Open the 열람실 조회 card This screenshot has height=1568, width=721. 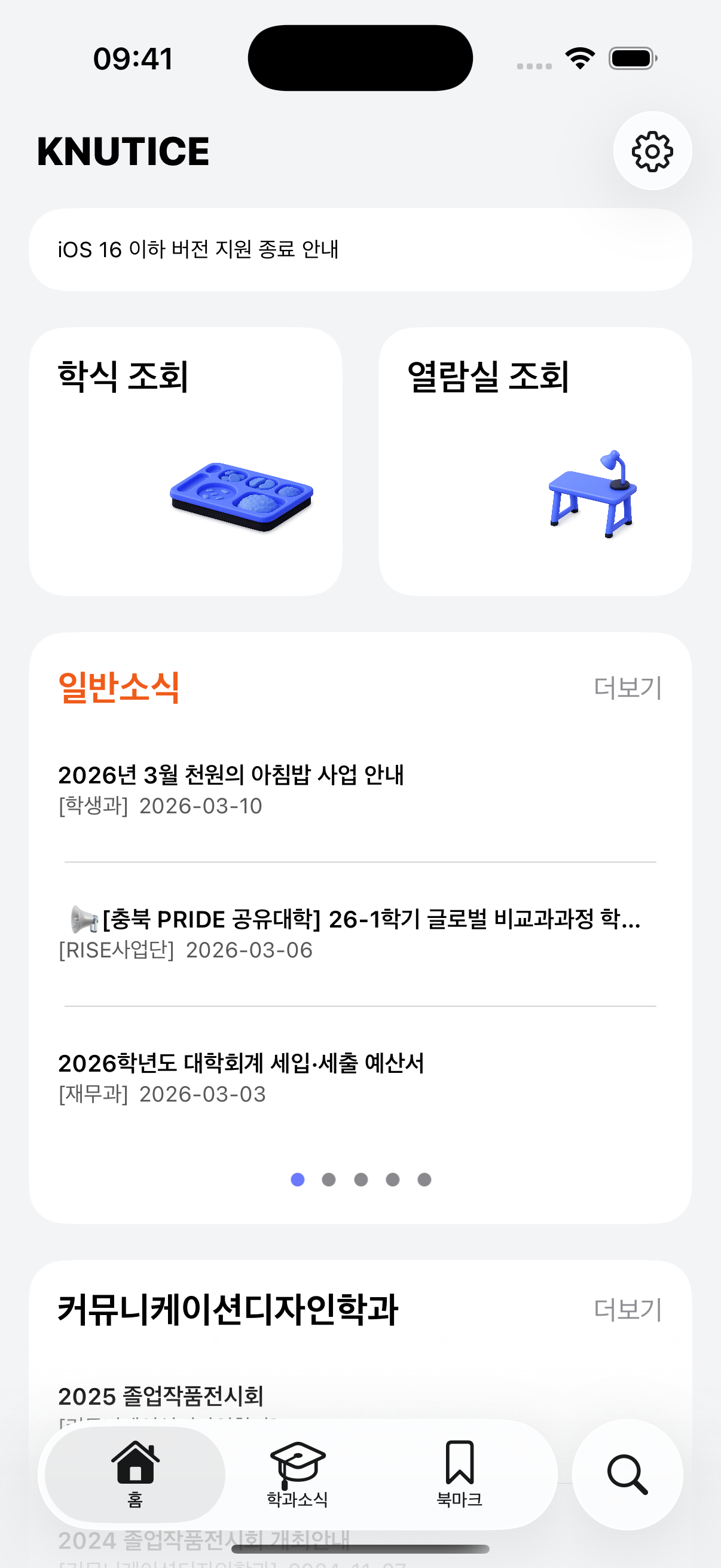(535, 462)
